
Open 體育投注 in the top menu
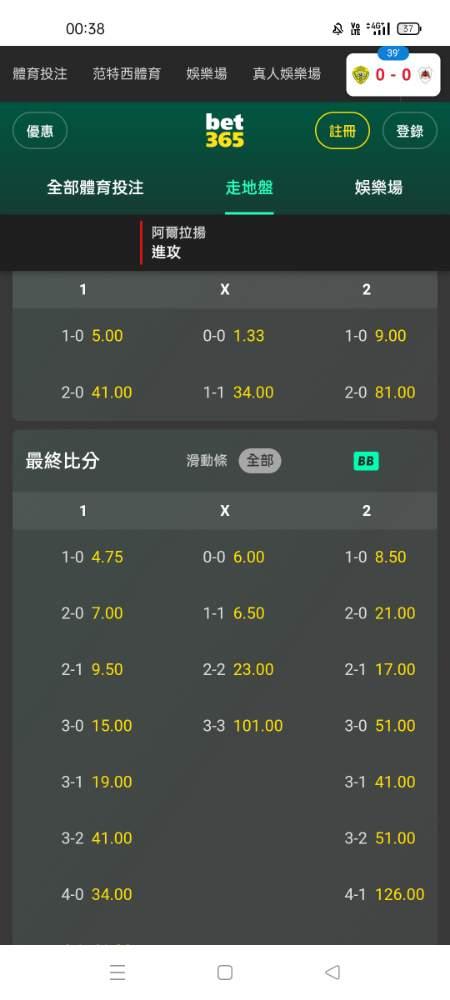coord(40,74)
